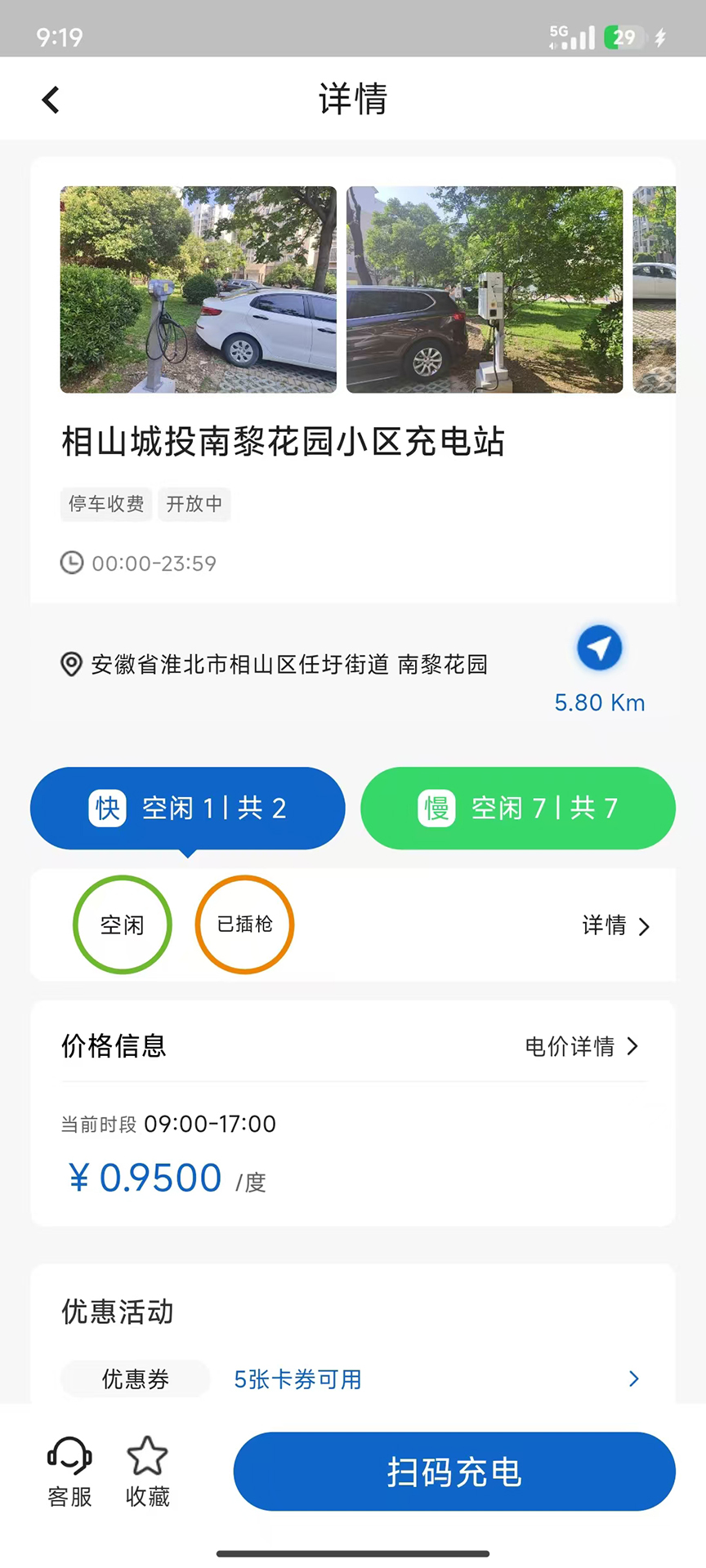Open navigation with the blue direction arrow icon
This screenshot has height=1568, width=706.
599,648
